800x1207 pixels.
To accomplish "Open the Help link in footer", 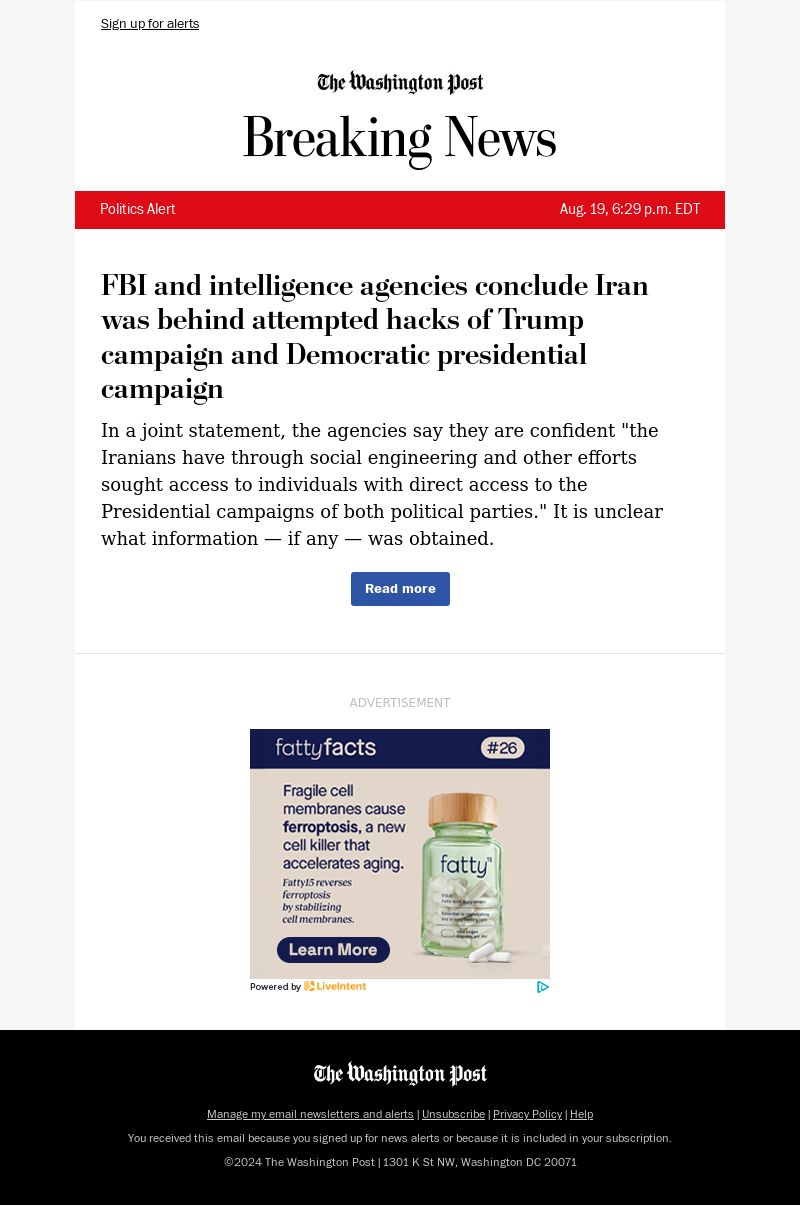I will point(581,1114).
